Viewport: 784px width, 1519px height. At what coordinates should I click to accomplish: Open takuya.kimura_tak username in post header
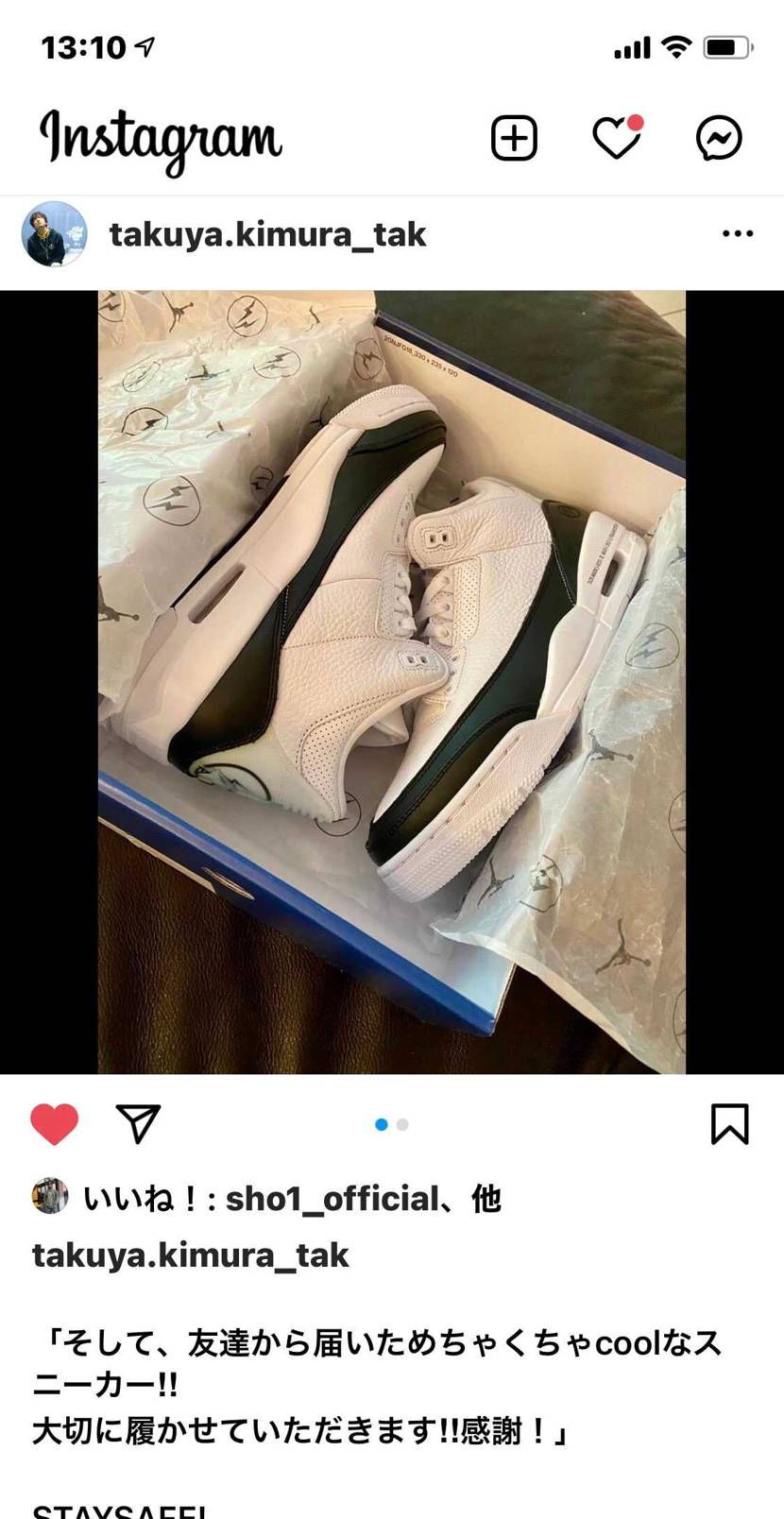267,234
